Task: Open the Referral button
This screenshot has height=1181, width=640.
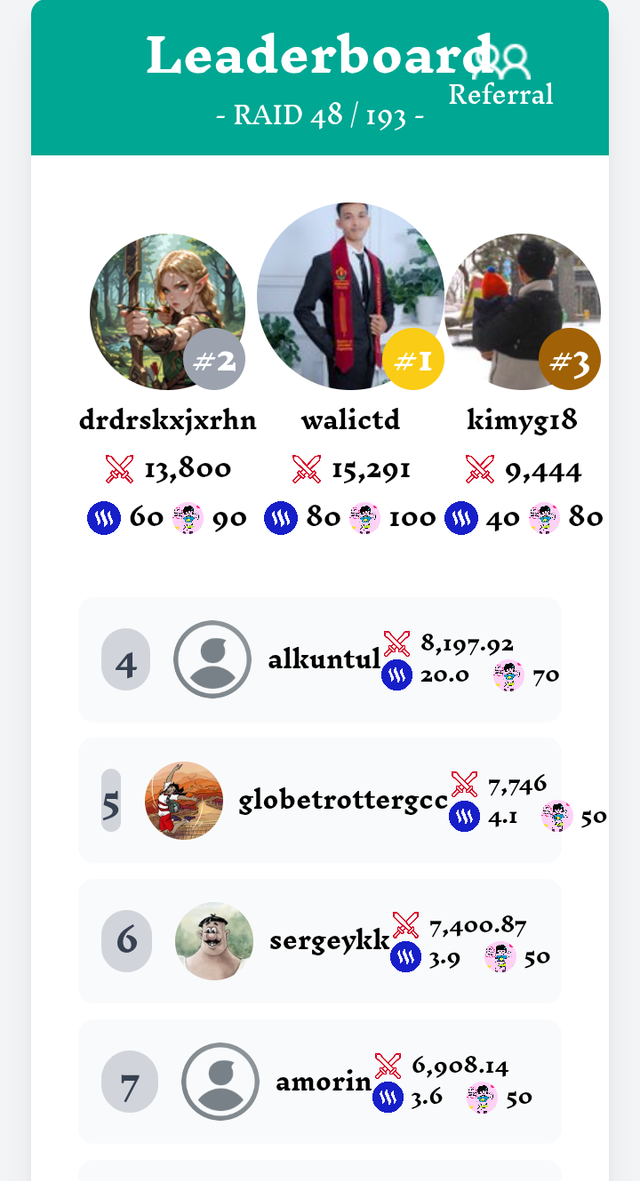Action: click(x=502, y=76)
